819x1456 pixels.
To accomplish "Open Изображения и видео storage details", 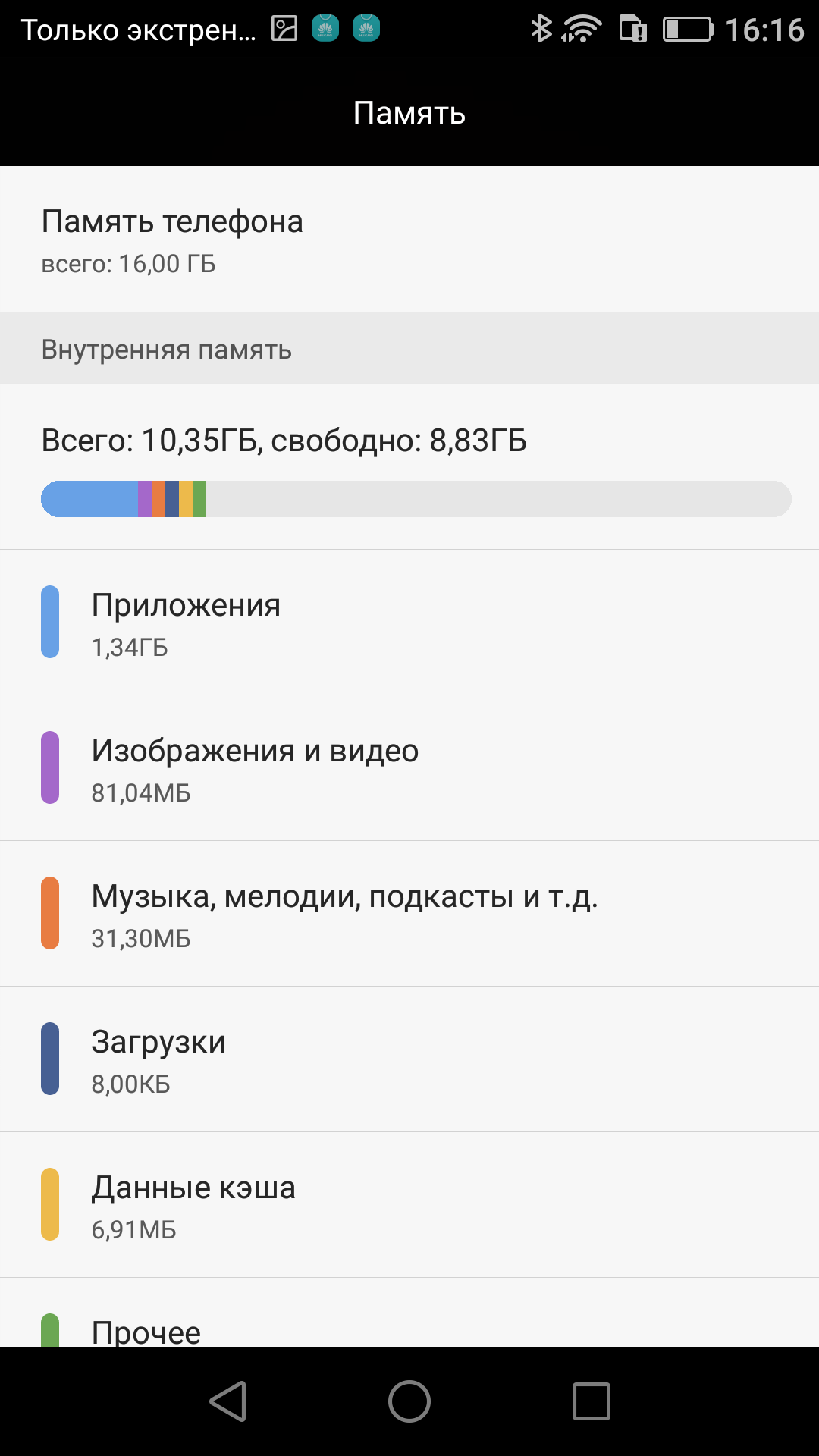I will click(409, 768).
